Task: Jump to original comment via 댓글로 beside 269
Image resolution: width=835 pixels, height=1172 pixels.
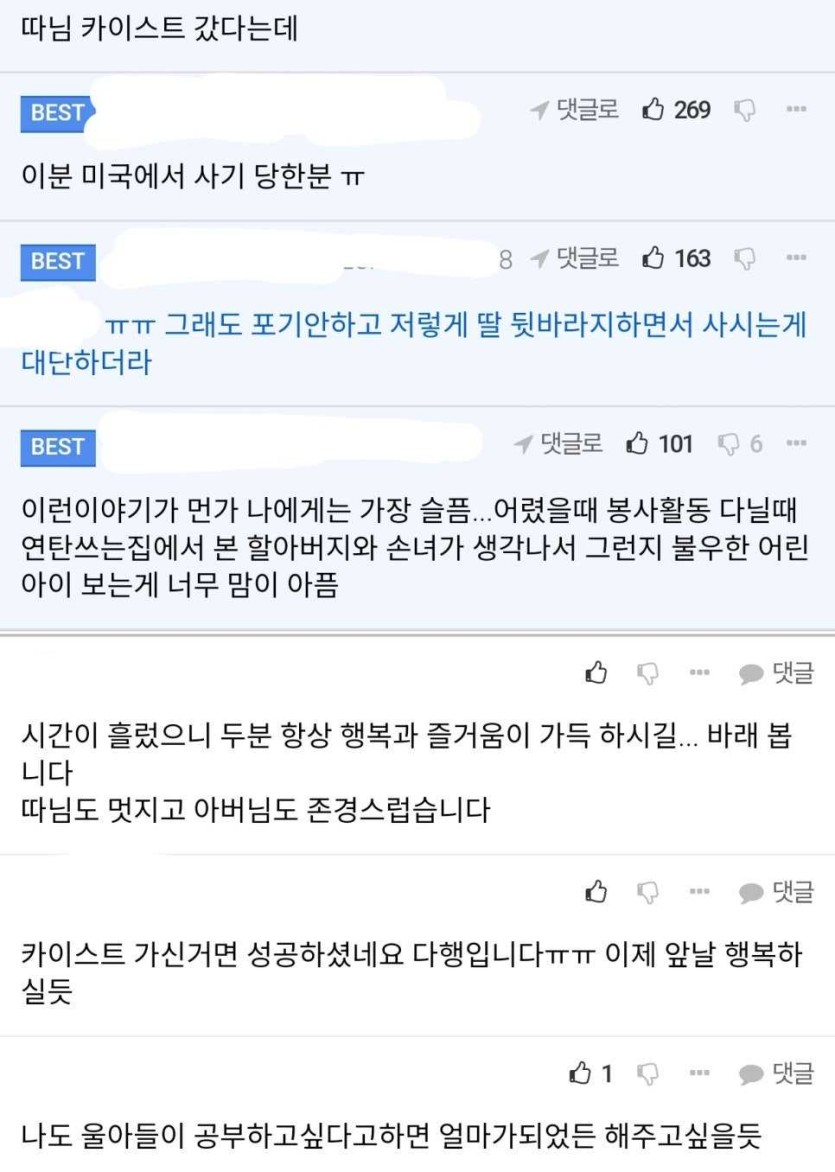Action: pyautogui.click(x=575, y=110)
